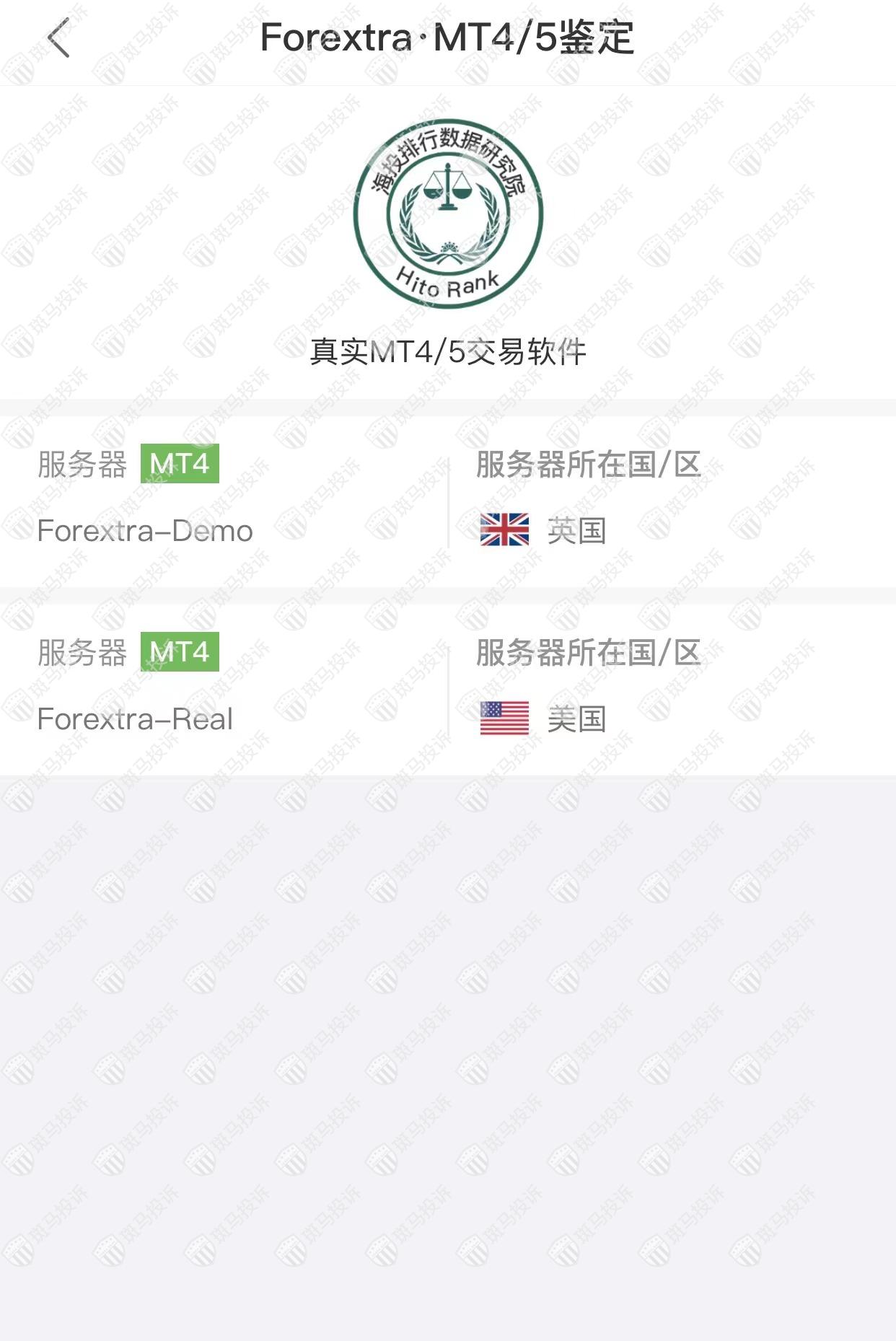
Task: Go back from the Forextra MT4/5 page
Action: [59, 38]
